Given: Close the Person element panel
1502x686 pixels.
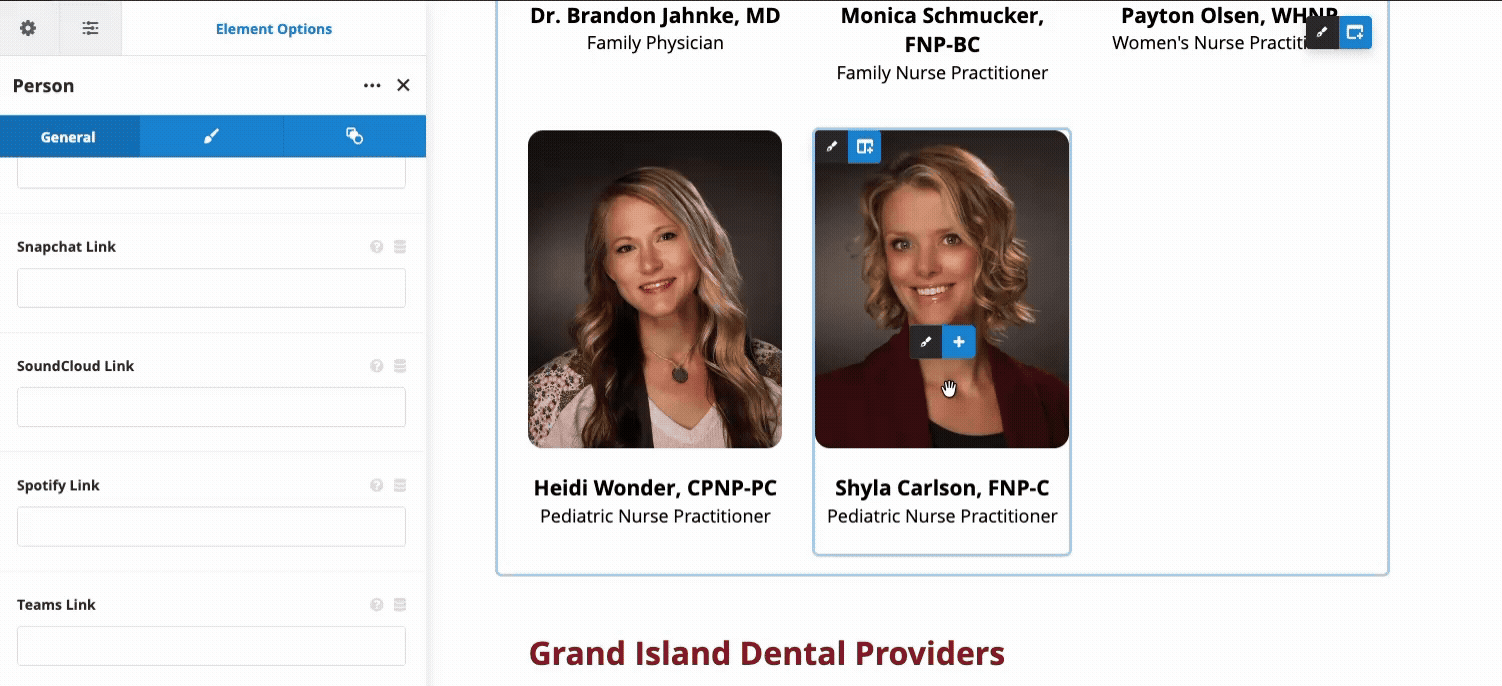Looking at the screenshot, I should pos(403,86).
